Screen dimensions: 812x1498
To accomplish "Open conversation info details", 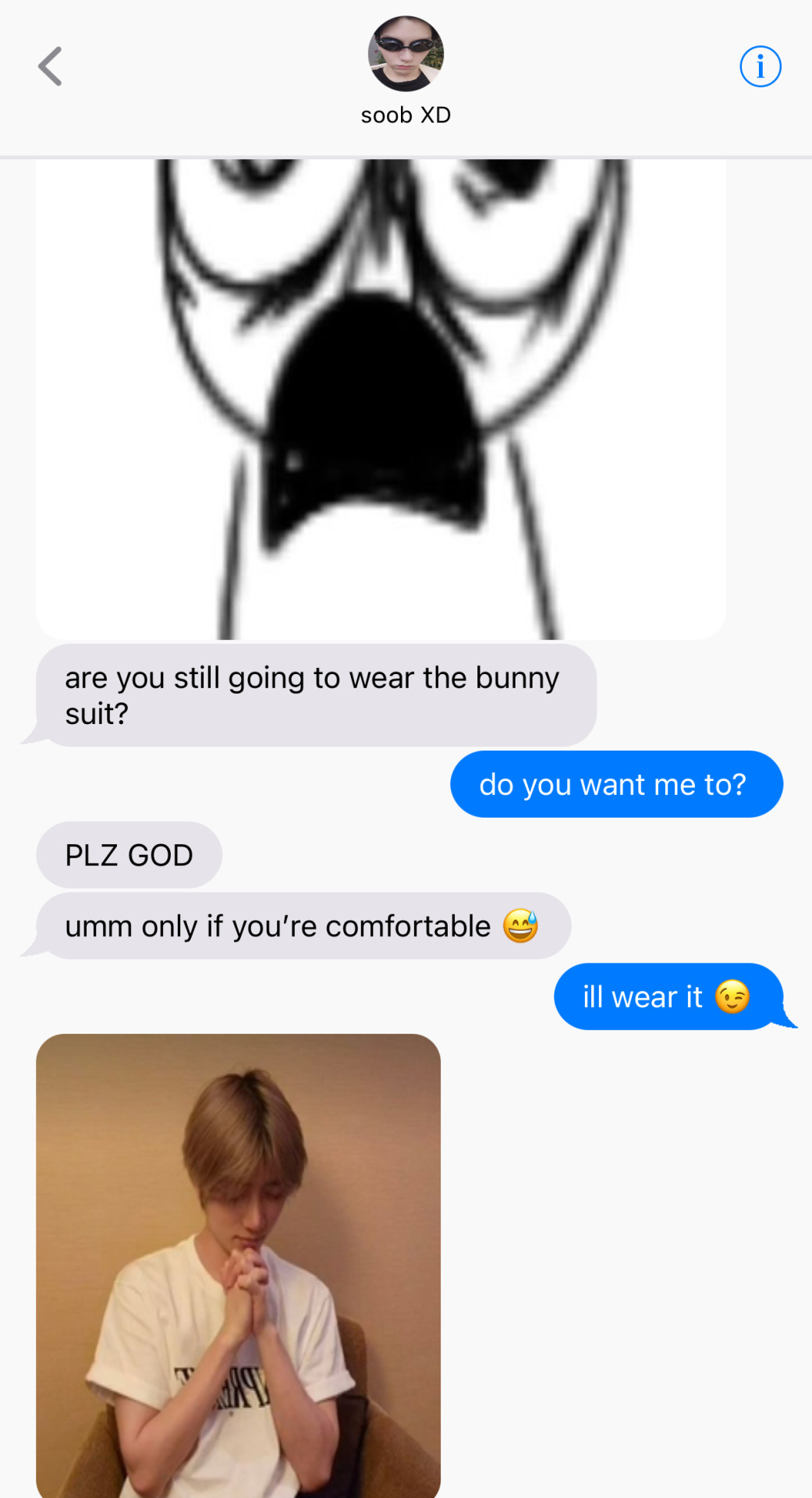I will tap(760, 66).
